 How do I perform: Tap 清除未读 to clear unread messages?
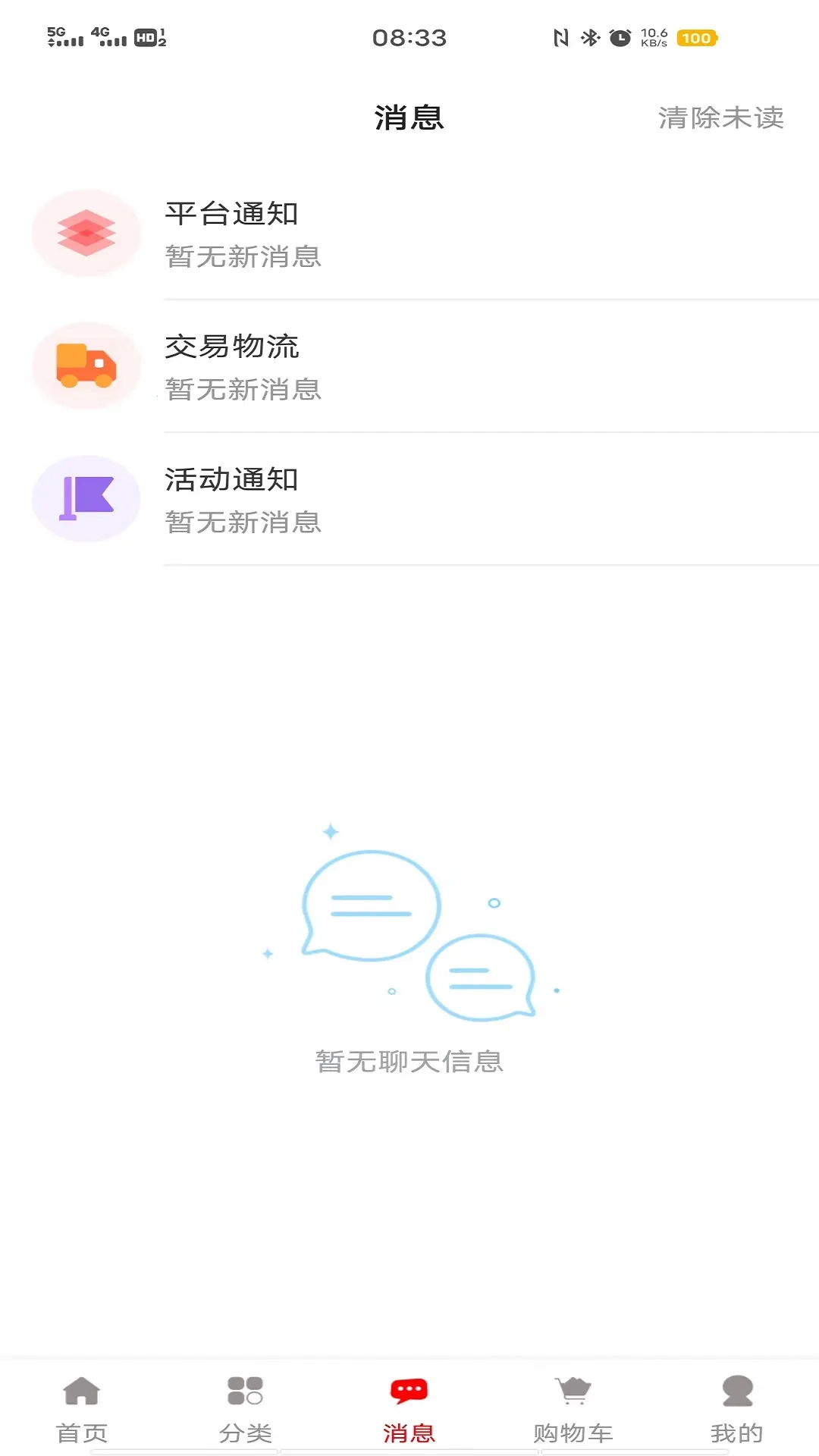pyautogui.click(x=720, y=118)
